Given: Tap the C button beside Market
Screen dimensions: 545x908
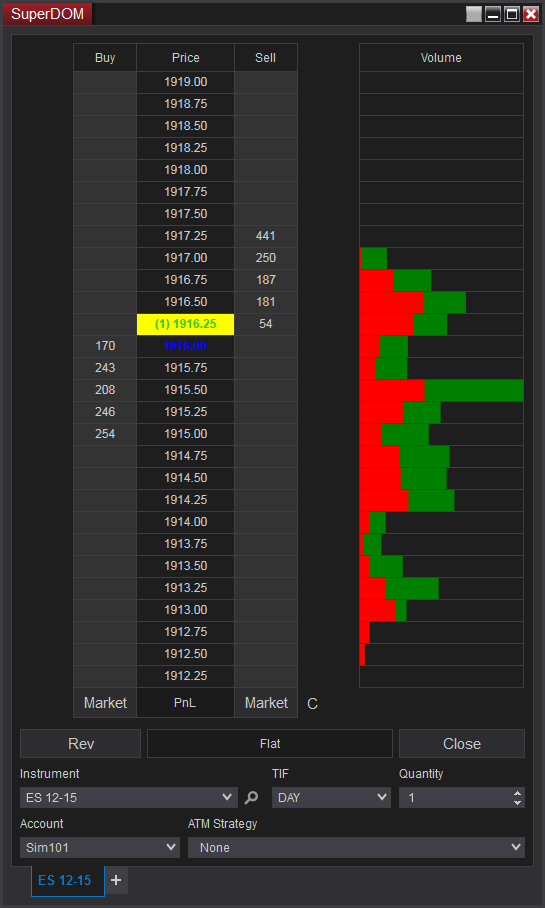Looking at the screenshot, I should tap(312, 704).
